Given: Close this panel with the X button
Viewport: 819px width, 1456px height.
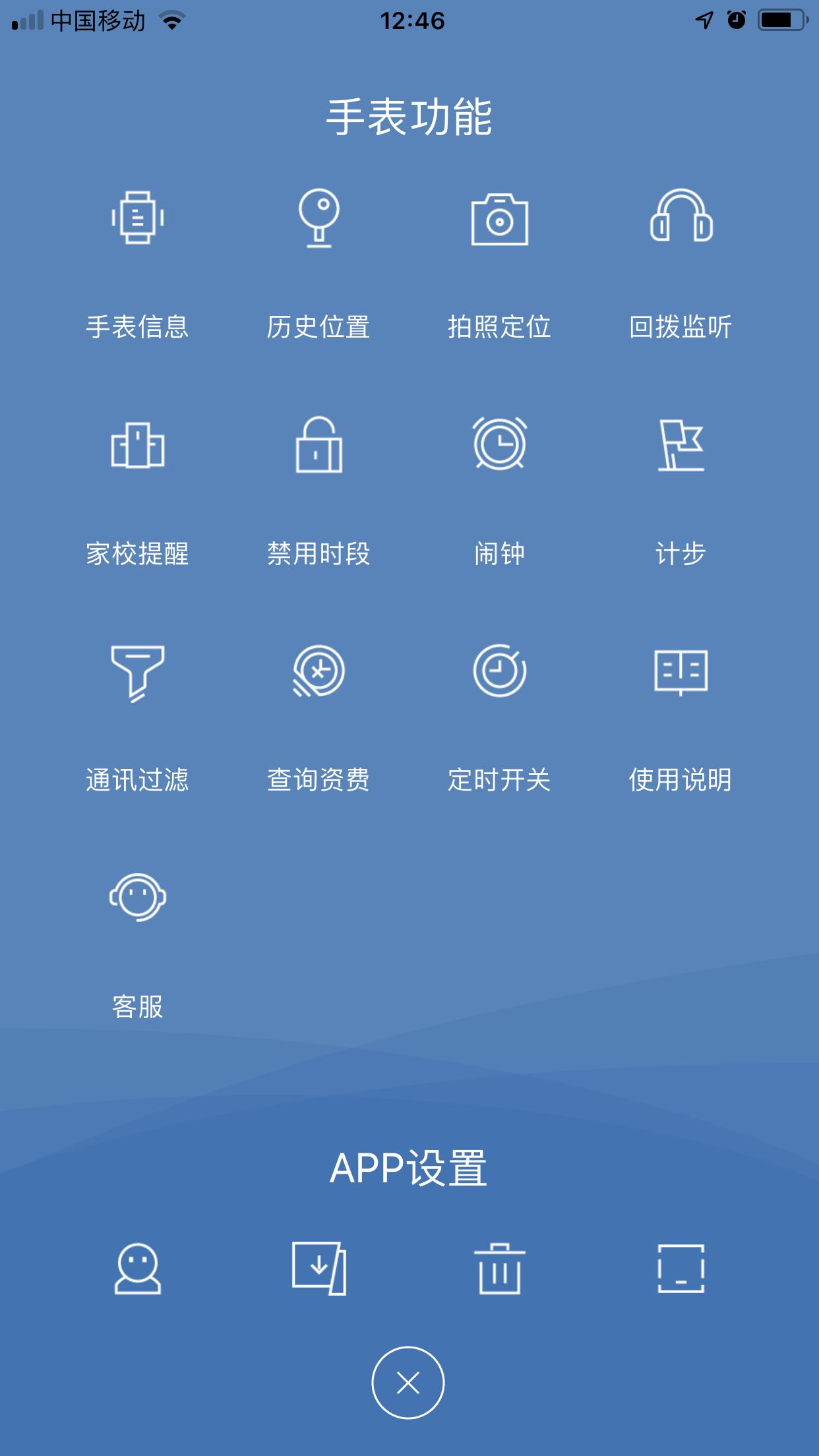Looking at the screenshot, I should [x=409, y=1382].
